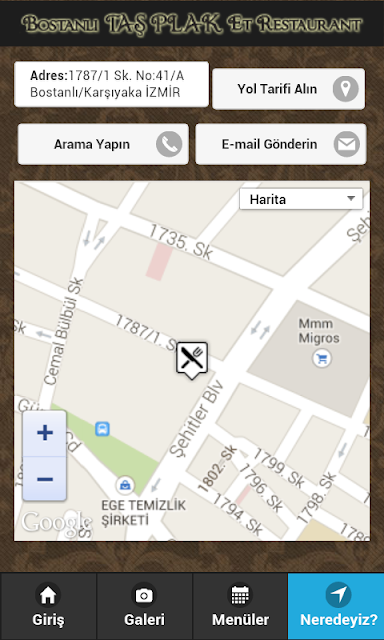Tap the Mmm Migros store marker
Screen dimensions: 384x640
pyautogui.click(x=322, y=359)
